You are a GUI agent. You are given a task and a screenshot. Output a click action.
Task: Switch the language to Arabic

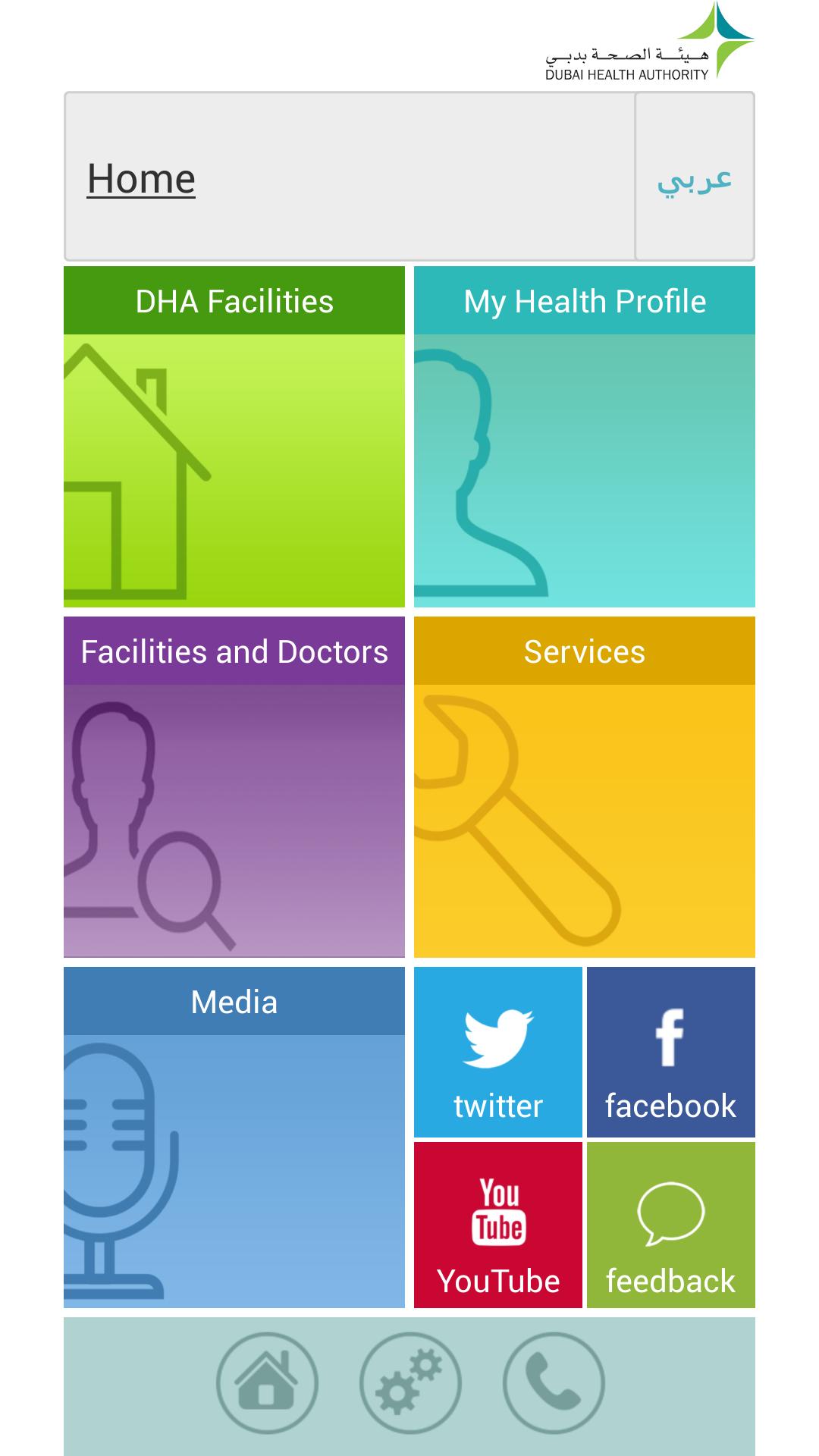(694, 177)
